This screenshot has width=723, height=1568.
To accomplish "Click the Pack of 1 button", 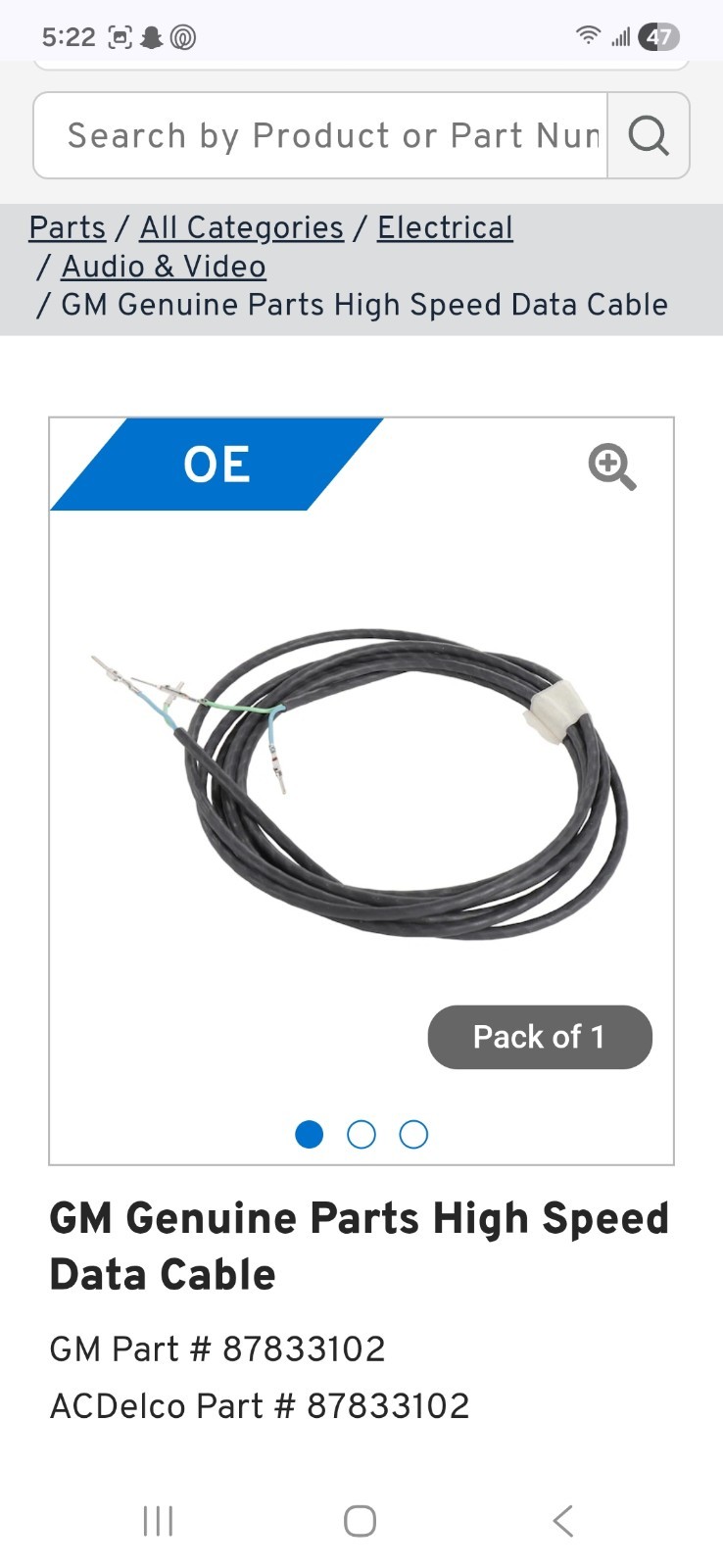I will click(x=539, y=1036).
